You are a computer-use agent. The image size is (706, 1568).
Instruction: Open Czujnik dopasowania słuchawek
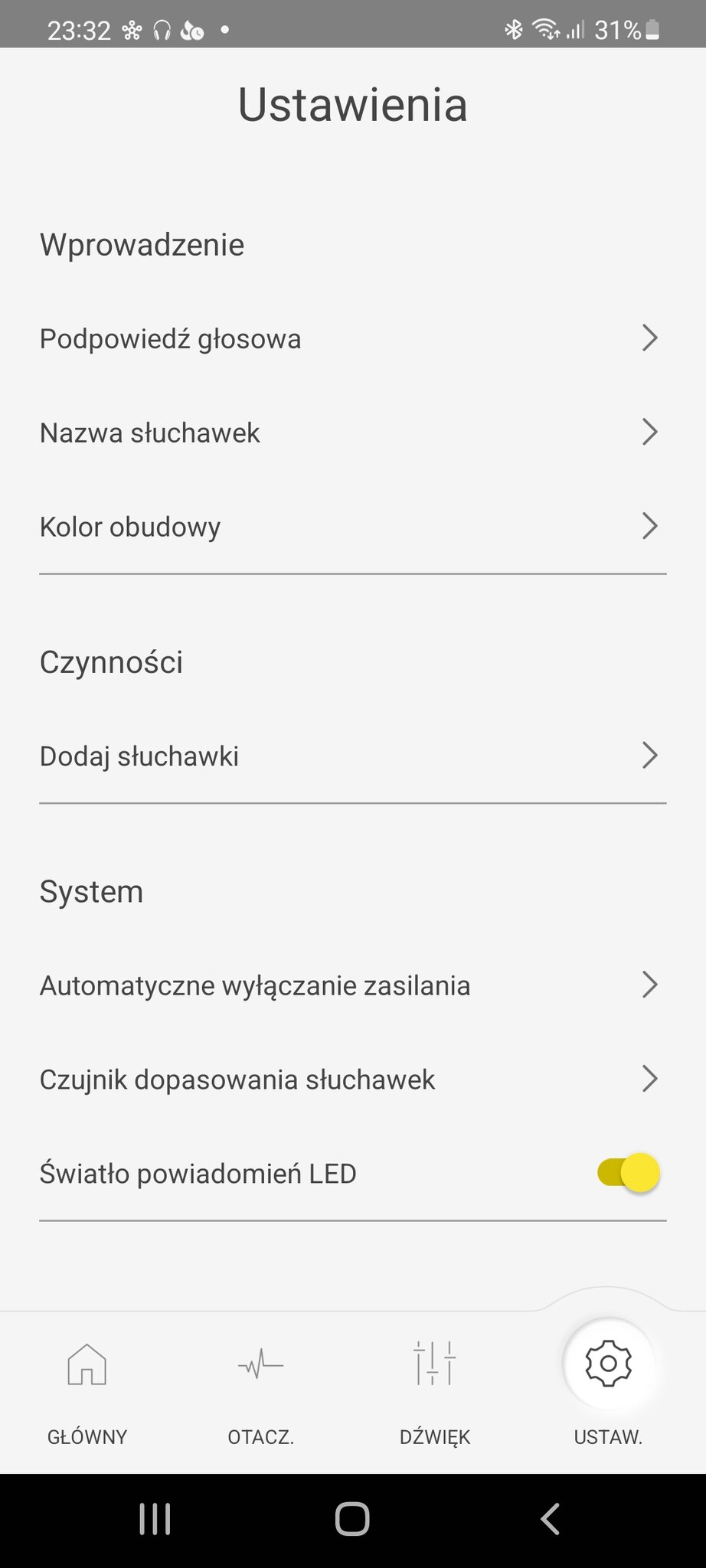[353, 1080]
